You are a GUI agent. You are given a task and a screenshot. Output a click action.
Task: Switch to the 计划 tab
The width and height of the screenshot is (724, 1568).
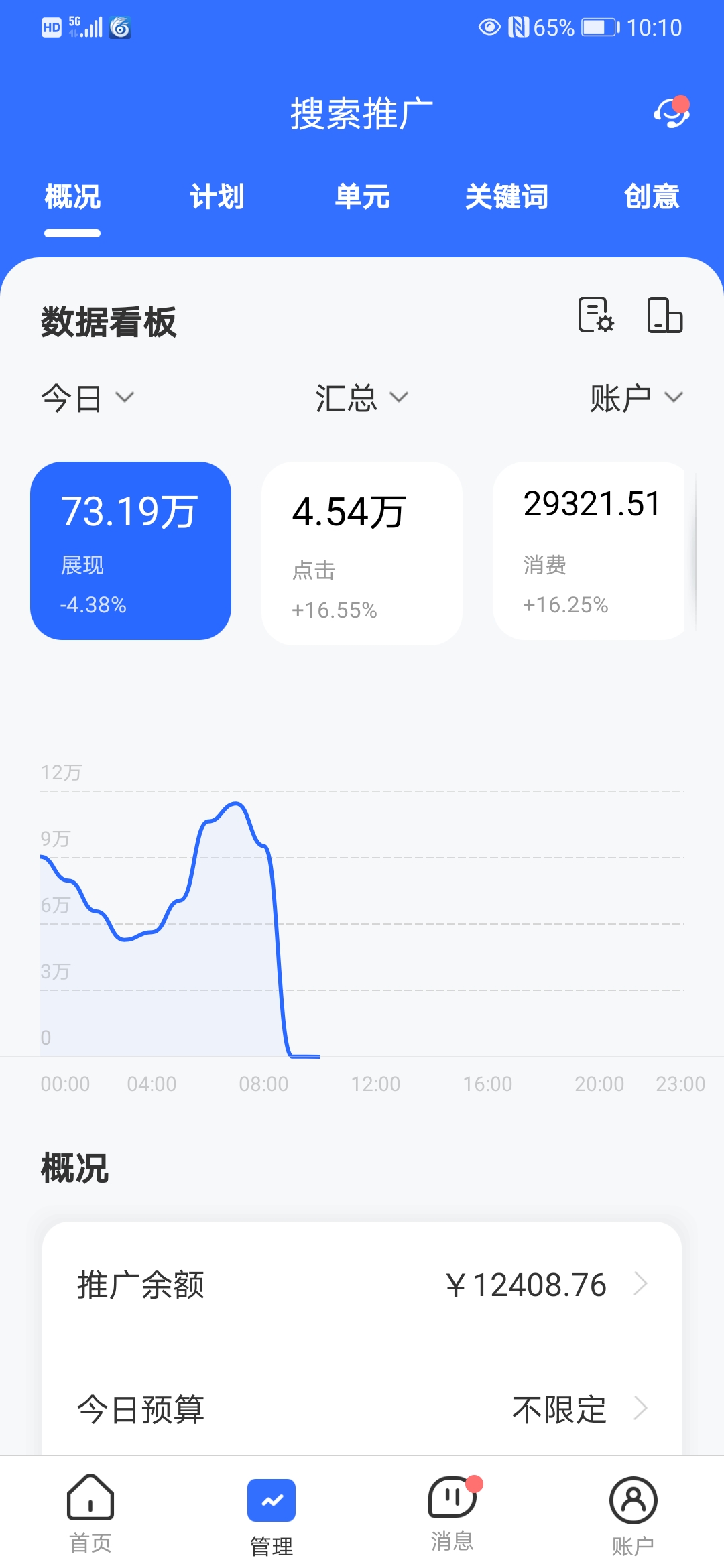216,196
